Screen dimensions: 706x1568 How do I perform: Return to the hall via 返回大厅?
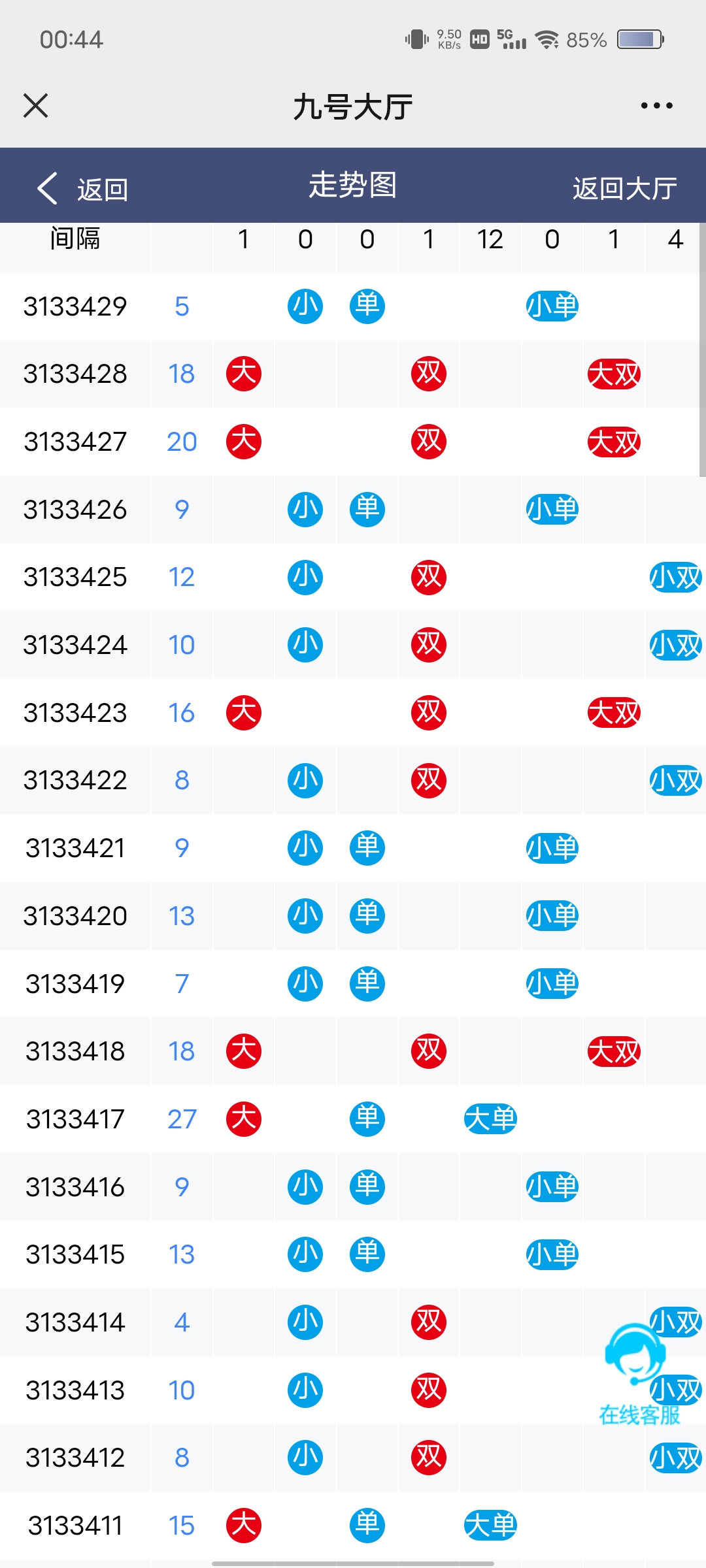pos(624,189)
